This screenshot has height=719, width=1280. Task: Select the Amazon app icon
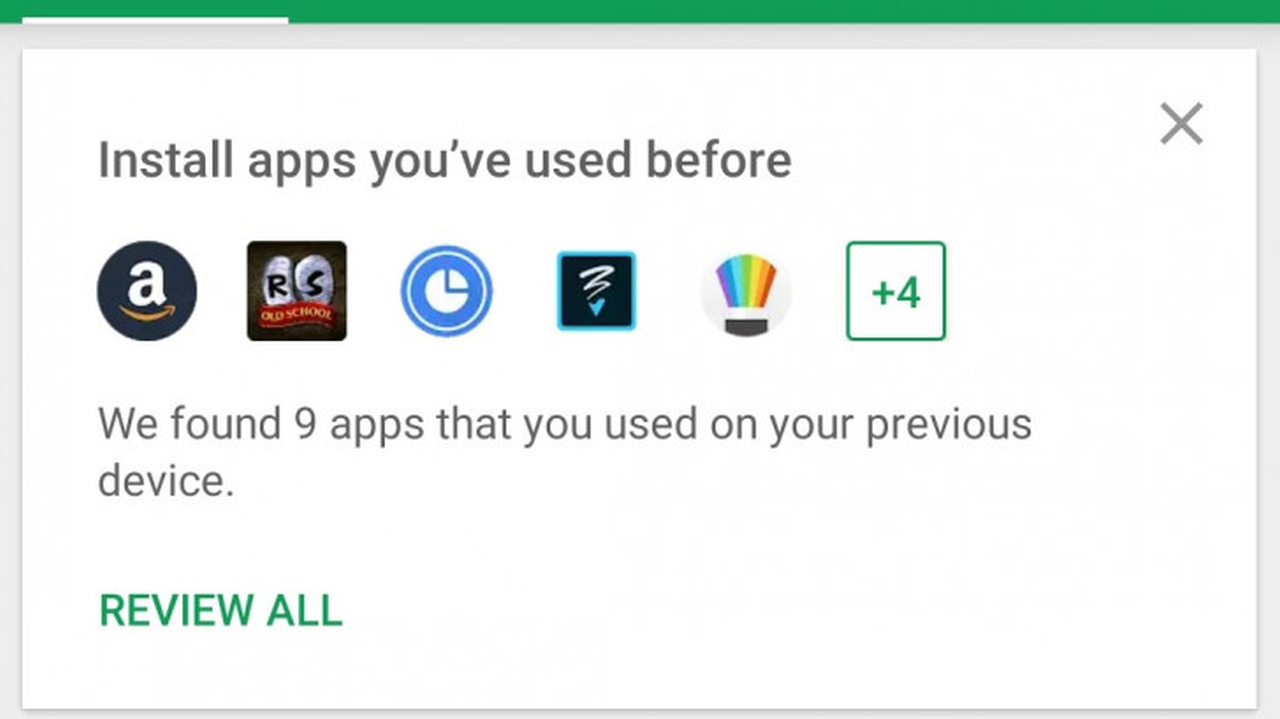[147, 291]
